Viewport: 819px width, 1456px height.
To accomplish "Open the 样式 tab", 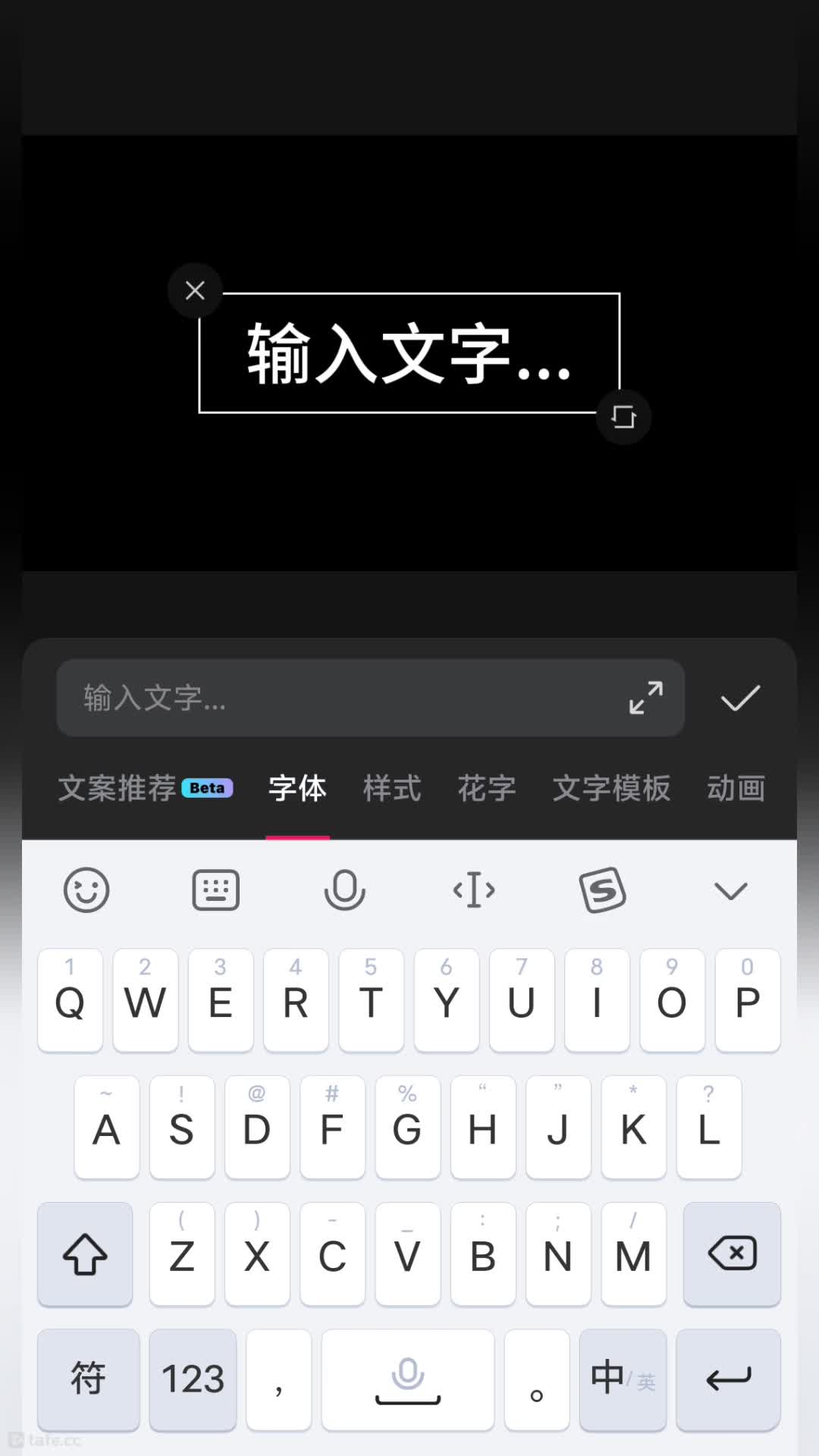I will coord(392,788).
